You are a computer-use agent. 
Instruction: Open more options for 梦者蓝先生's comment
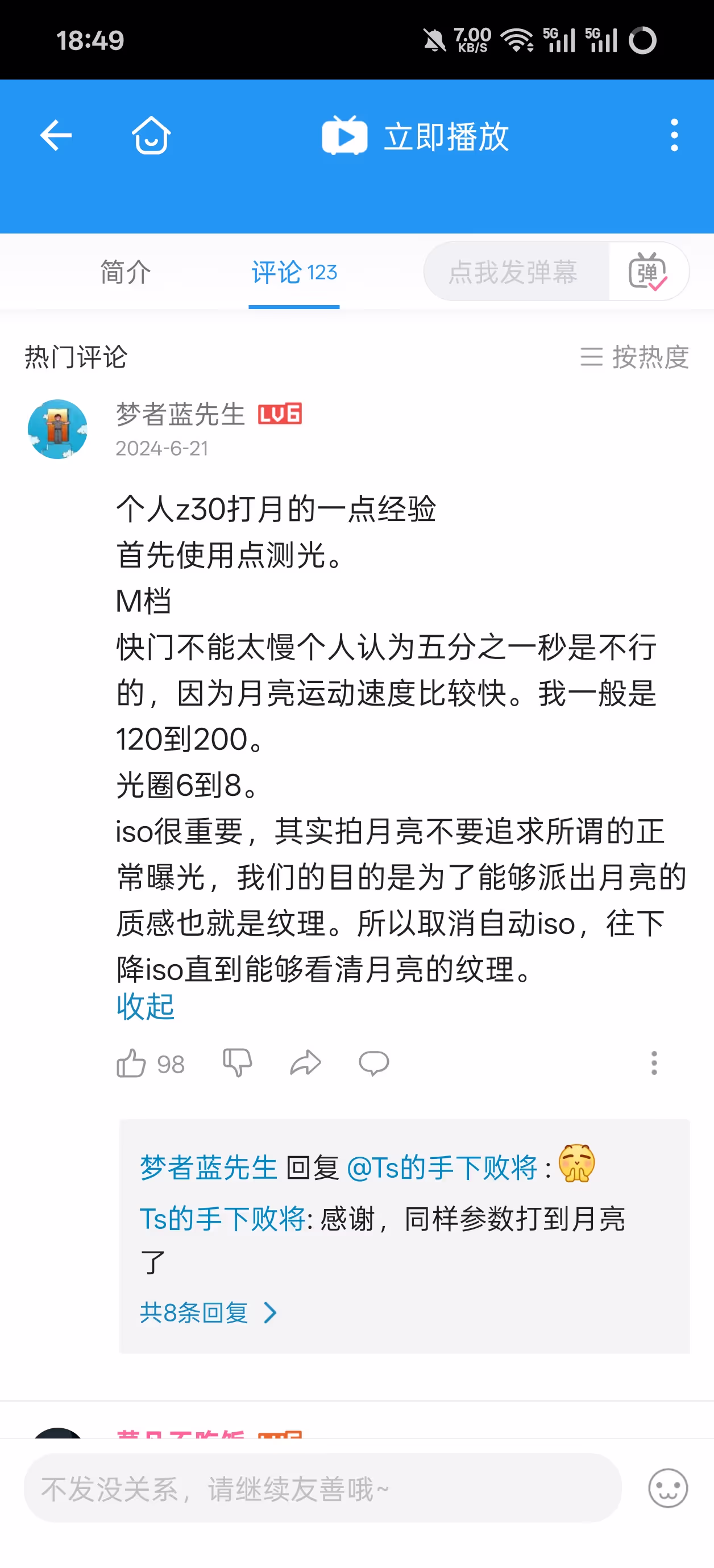click(654, 1063)
